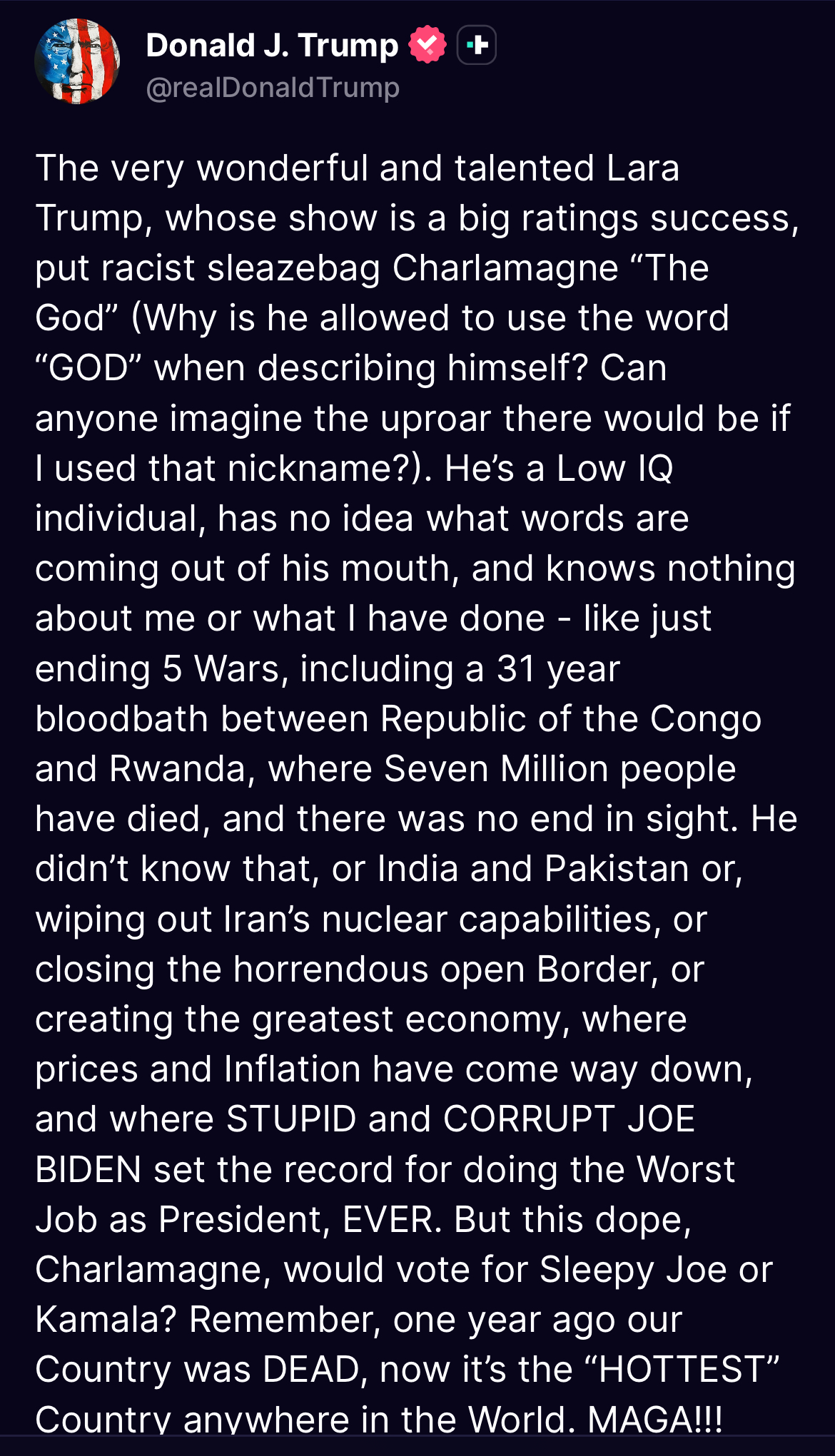Follow the account with the plus button
Screen dimensions: 835x1456
click(x=477, y=45)
